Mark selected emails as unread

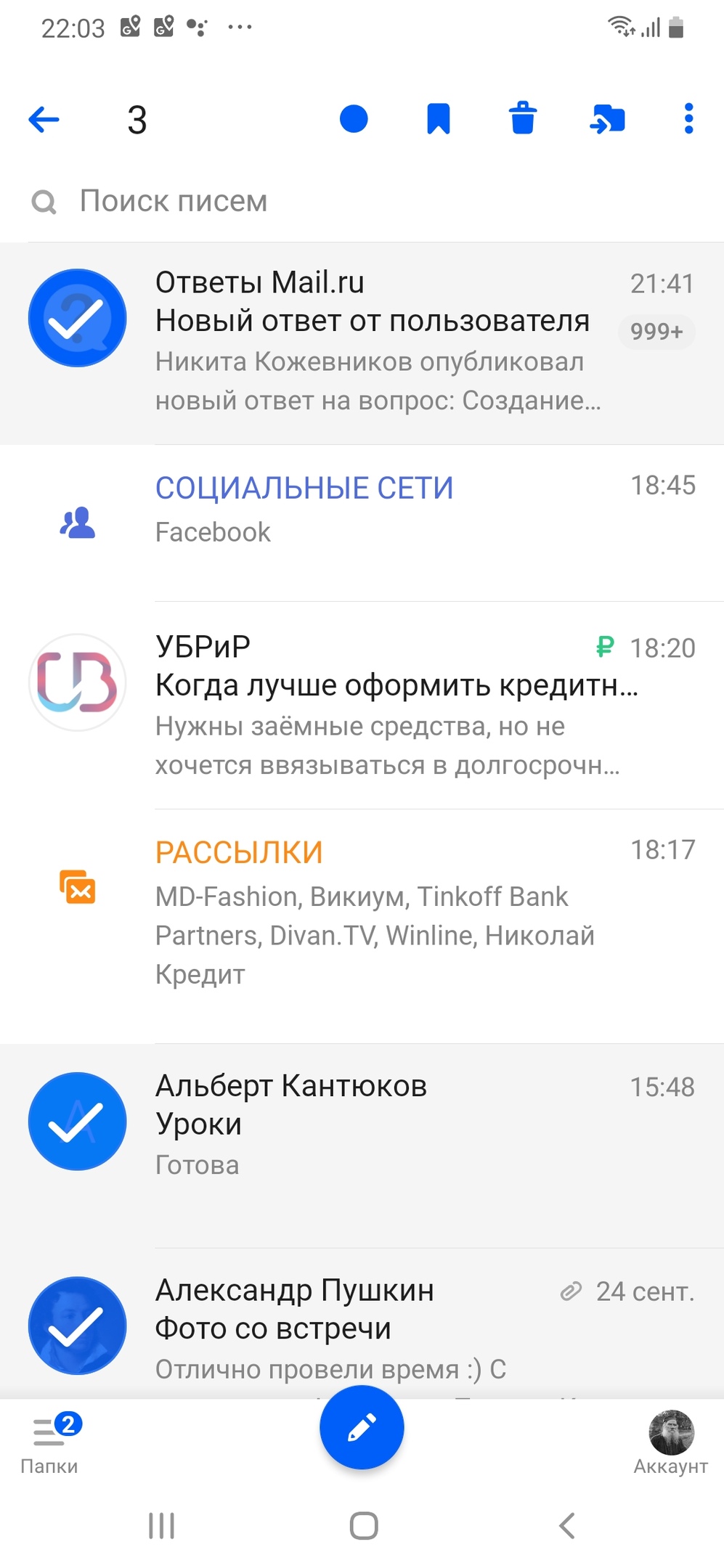(x=354, y=119)
